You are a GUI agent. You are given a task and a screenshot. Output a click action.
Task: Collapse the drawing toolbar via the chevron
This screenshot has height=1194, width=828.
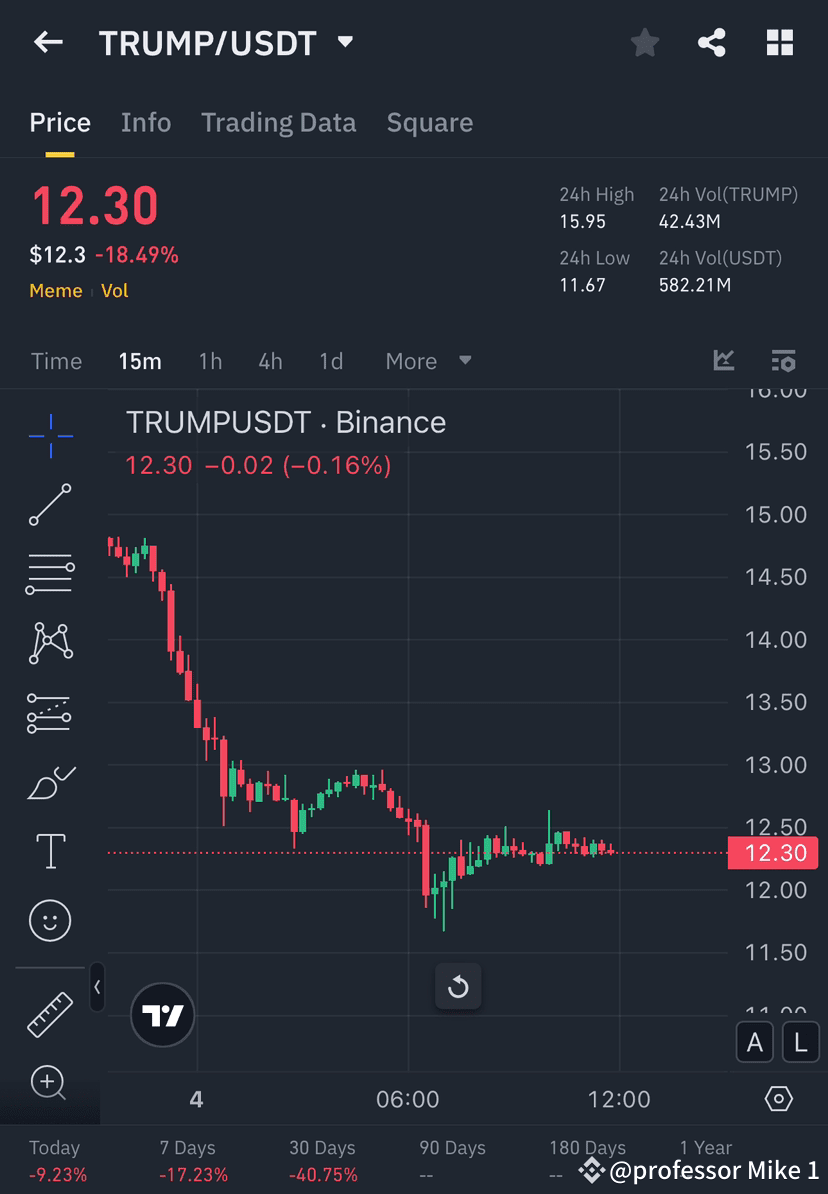pos(97,987)
